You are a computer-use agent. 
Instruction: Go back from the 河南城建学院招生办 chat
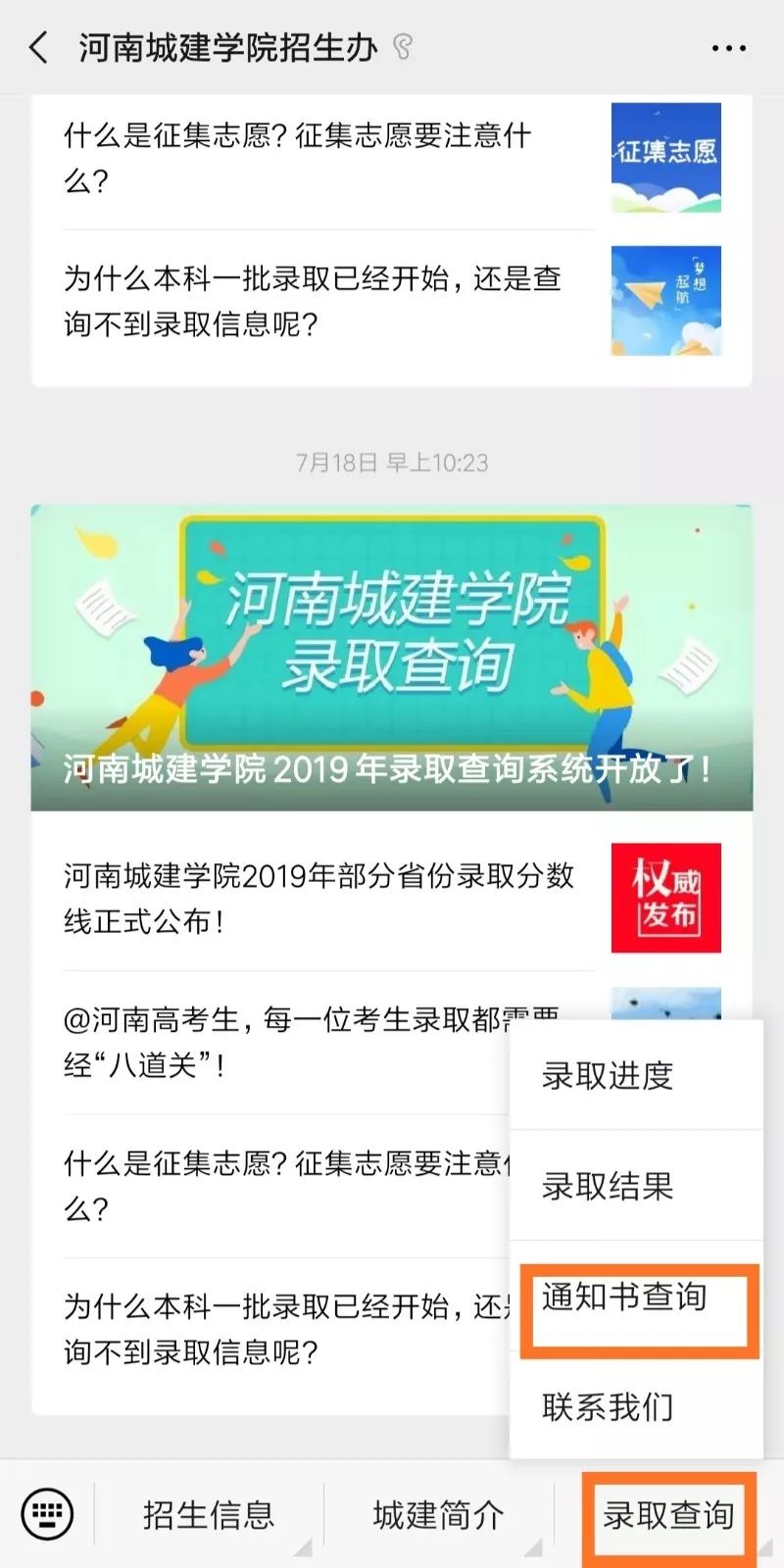pos(39,47)
